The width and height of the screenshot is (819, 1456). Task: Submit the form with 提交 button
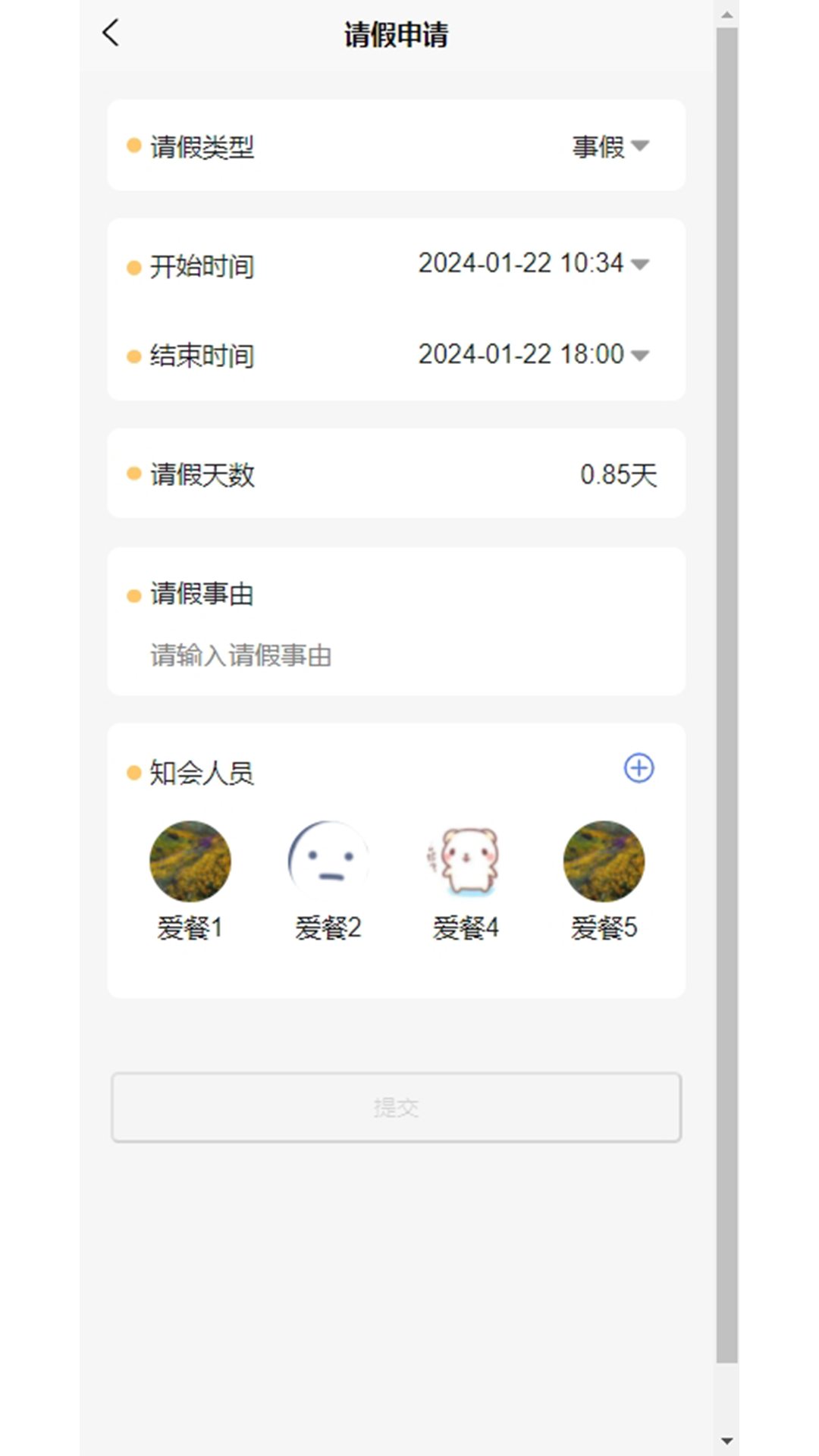point(396,1107)
